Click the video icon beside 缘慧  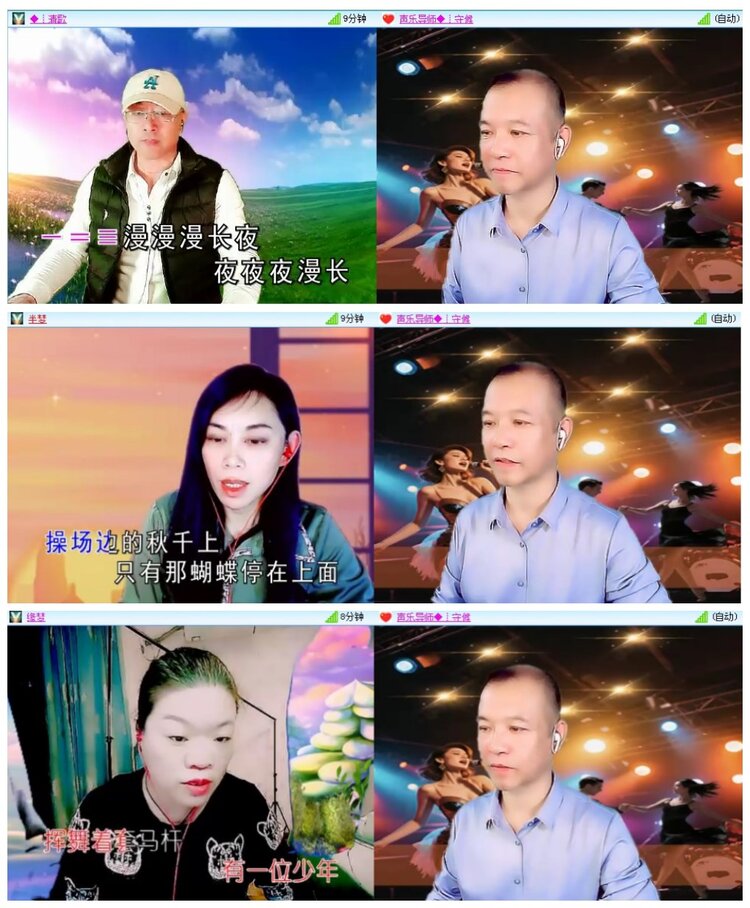[18, 618]
